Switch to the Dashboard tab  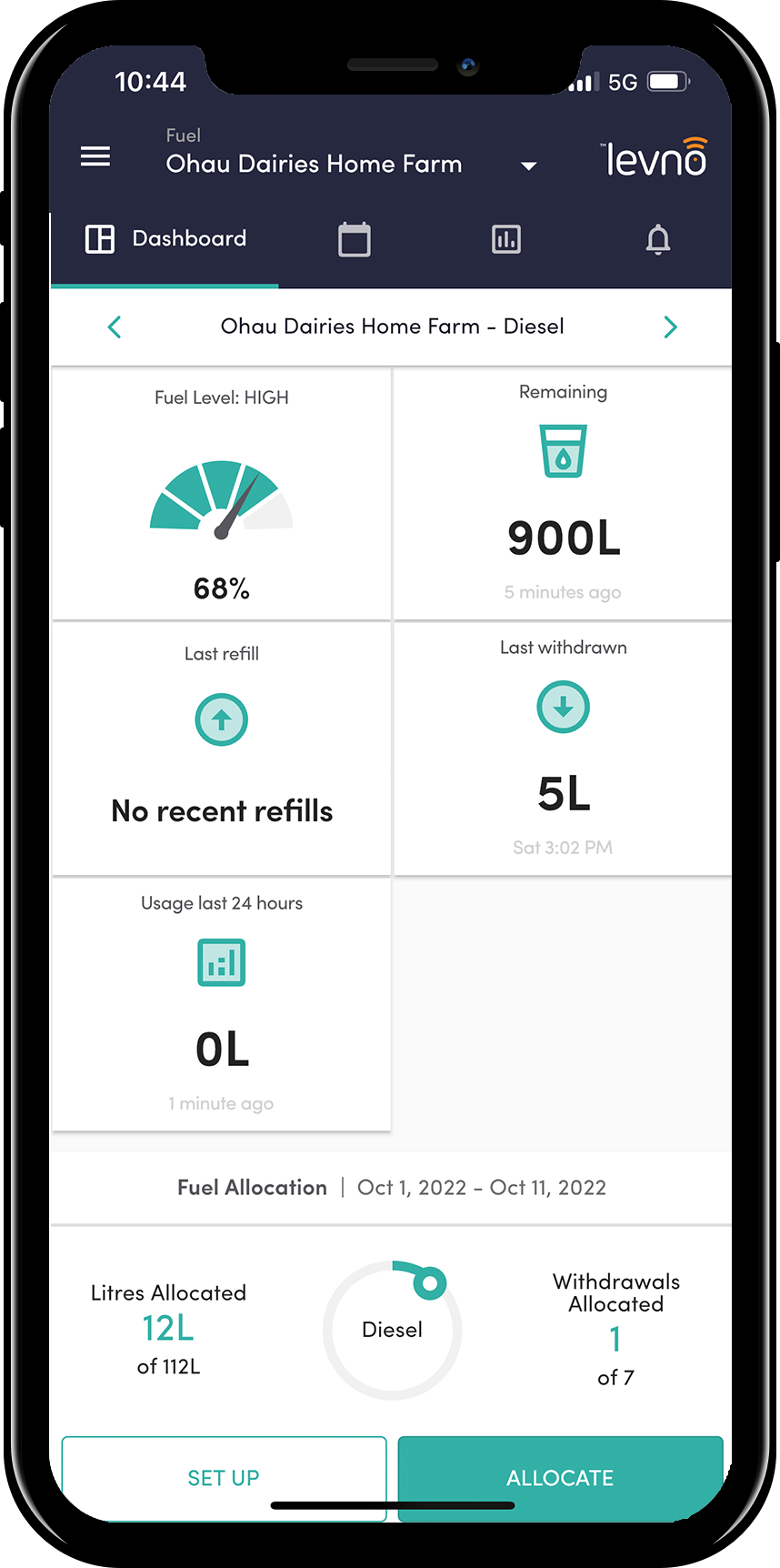pyautogui.click(x=164, y=239)
